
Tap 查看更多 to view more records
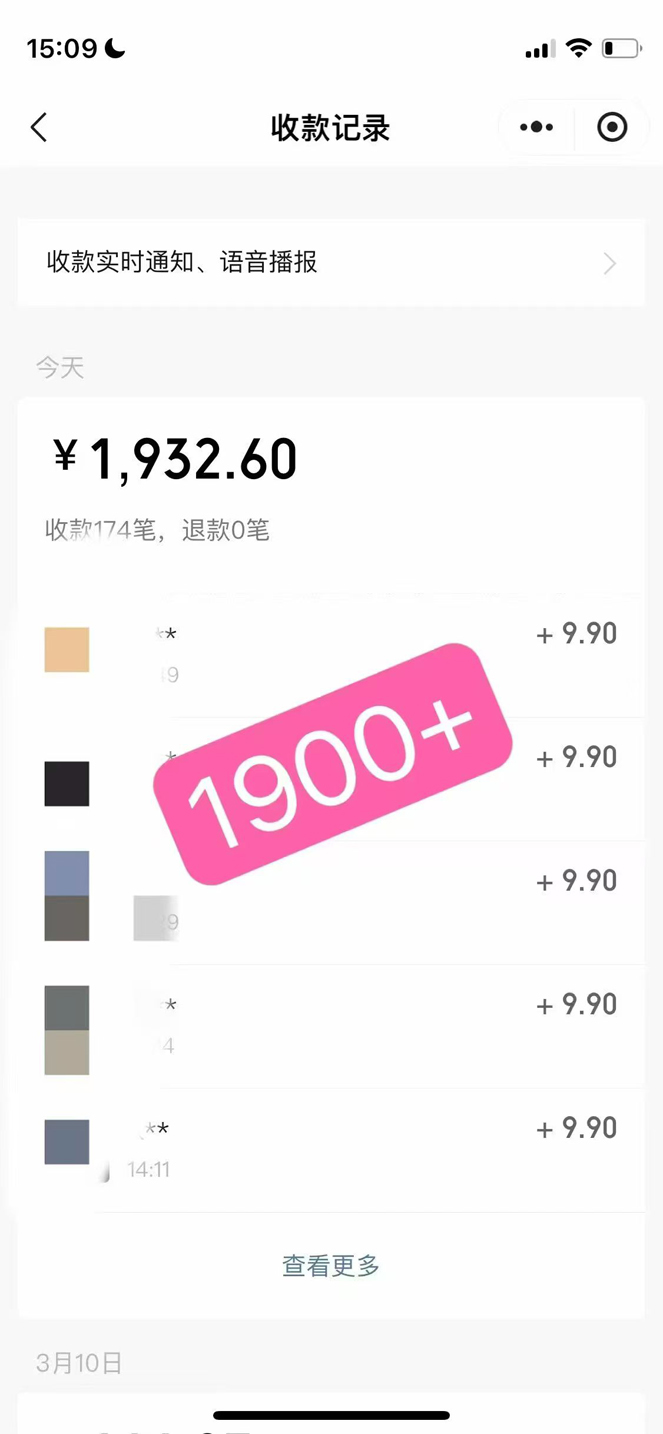(331, 1266)
